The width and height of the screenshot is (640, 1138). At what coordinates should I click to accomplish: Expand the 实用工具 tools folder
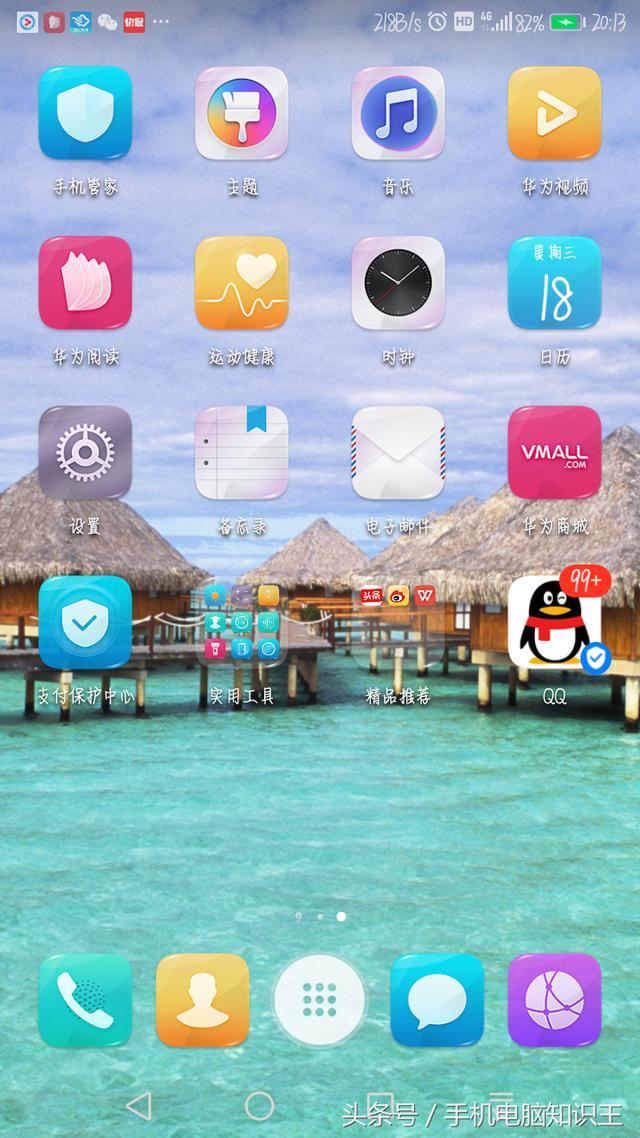pos(241,622)
